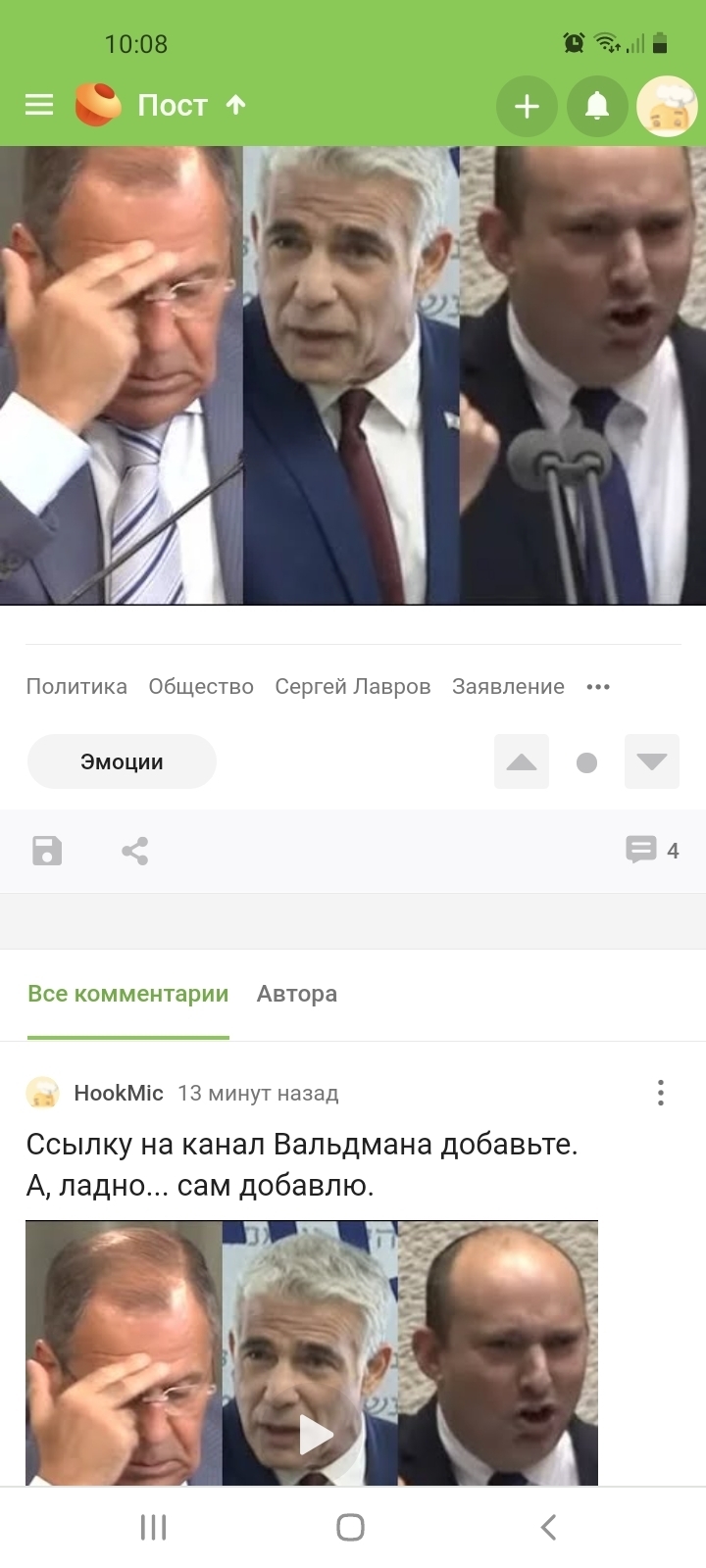Open the notifications bell
706x1568 pixels.
(x=597, y=106)
